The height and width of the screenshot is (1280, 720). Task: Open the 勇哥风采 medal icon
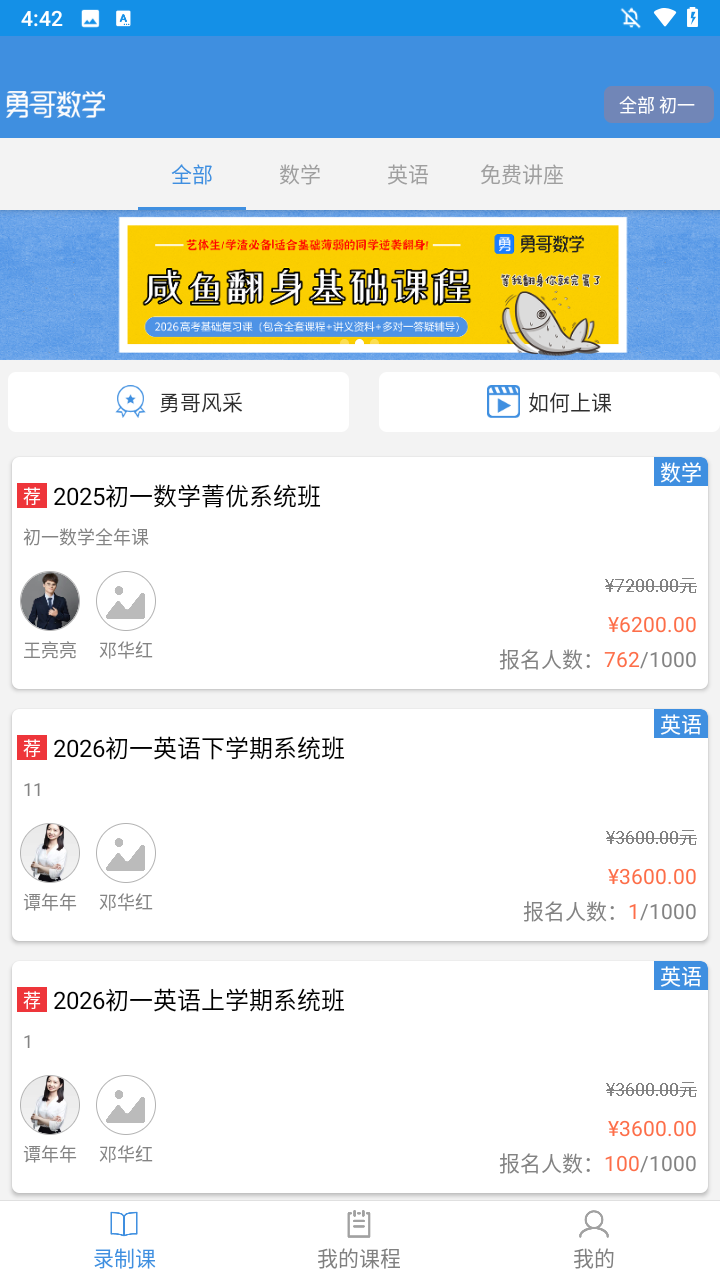(x=129, y=401)
